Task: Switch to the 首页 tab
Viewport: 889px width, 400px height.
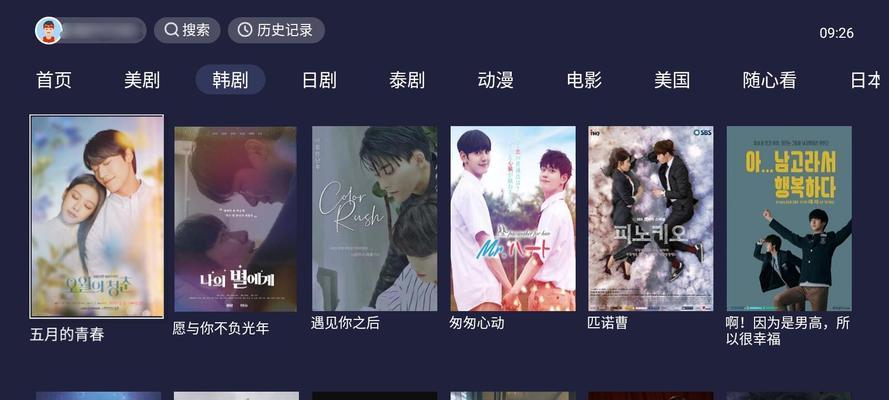Action: (54, 80)
